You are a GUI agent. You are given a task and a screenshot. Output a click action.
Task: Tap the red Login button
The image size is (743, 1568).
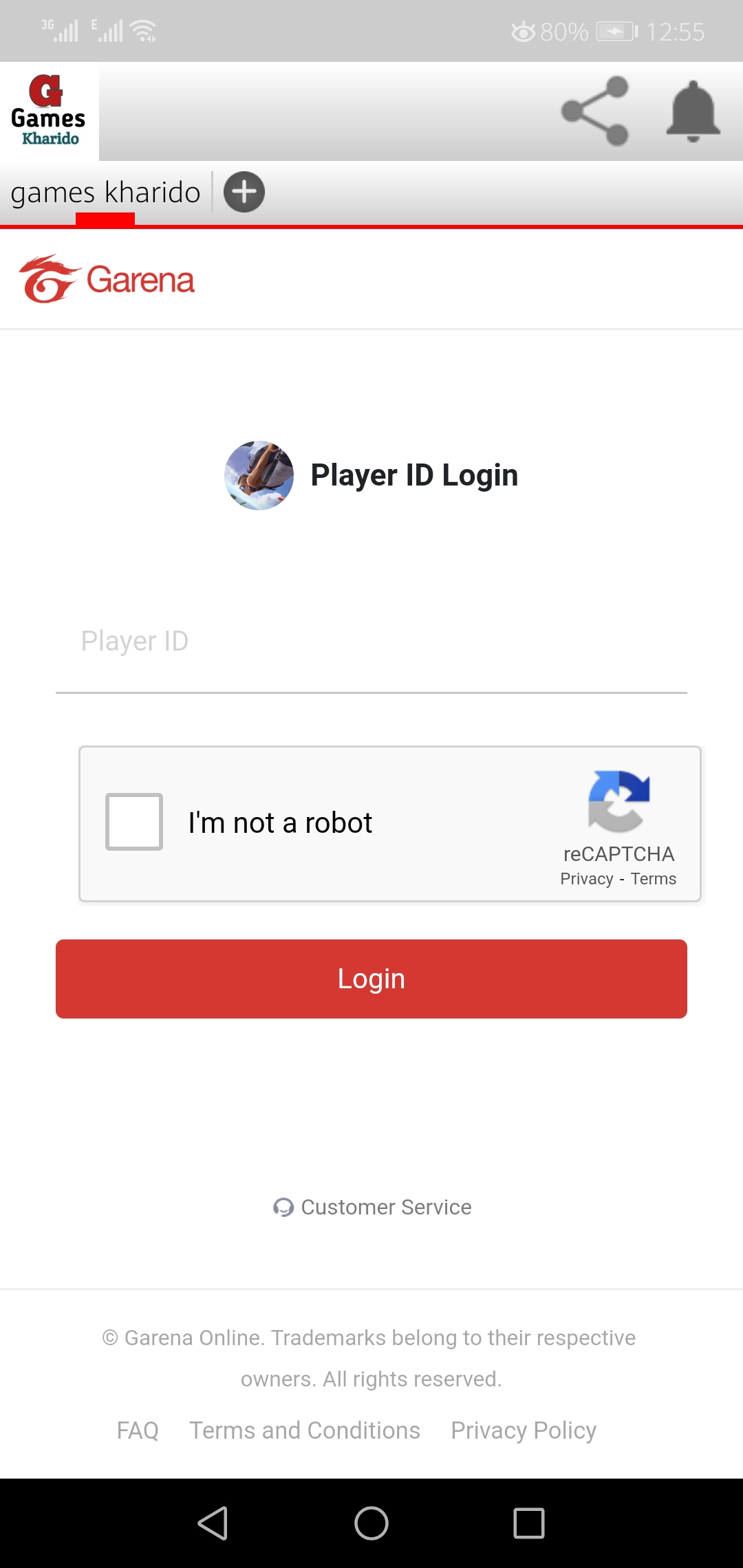pos(371,979)
